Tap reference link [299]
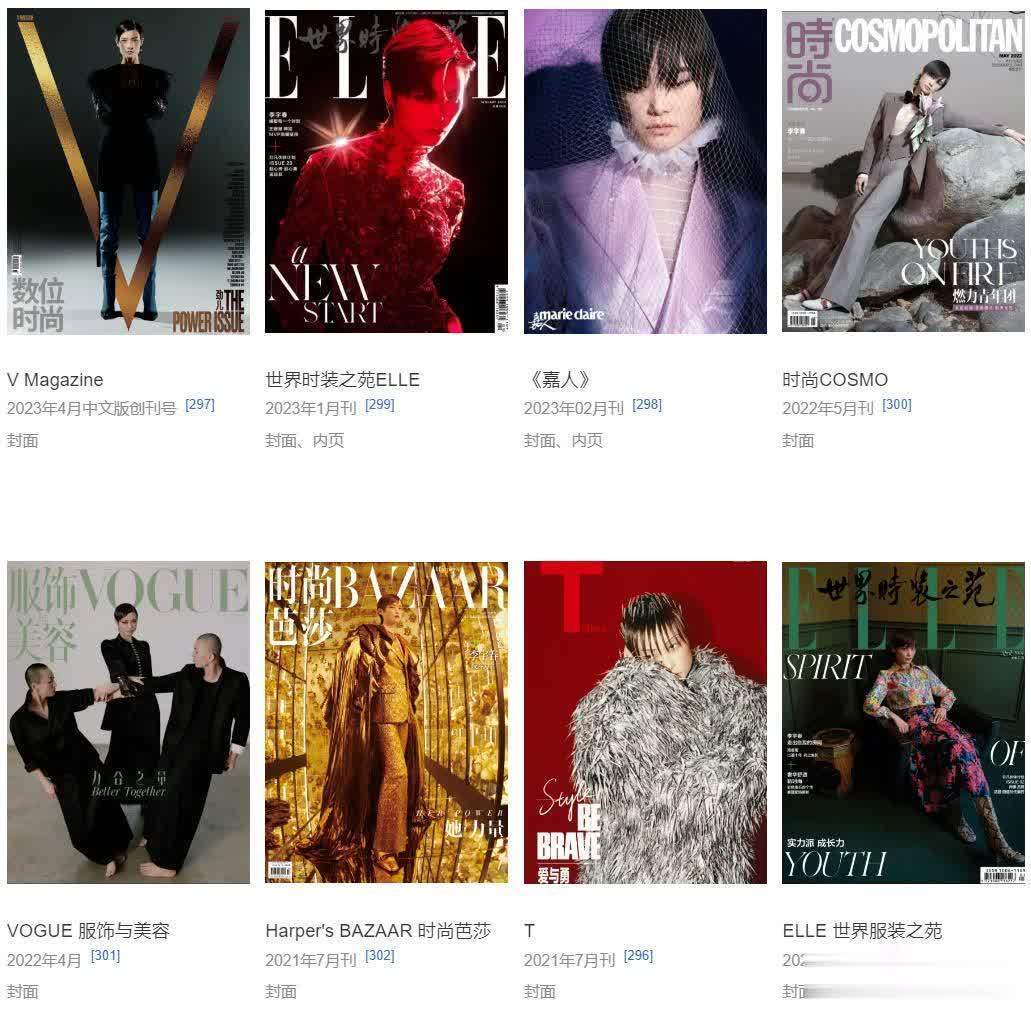 (380, 405)
